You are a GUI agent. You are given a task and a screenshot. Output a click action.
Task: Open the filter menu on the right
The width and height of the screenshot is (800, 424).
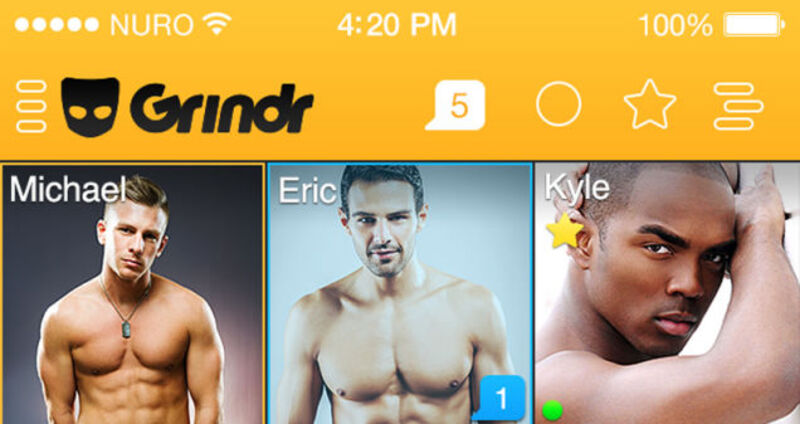click(x=738, y=106)
